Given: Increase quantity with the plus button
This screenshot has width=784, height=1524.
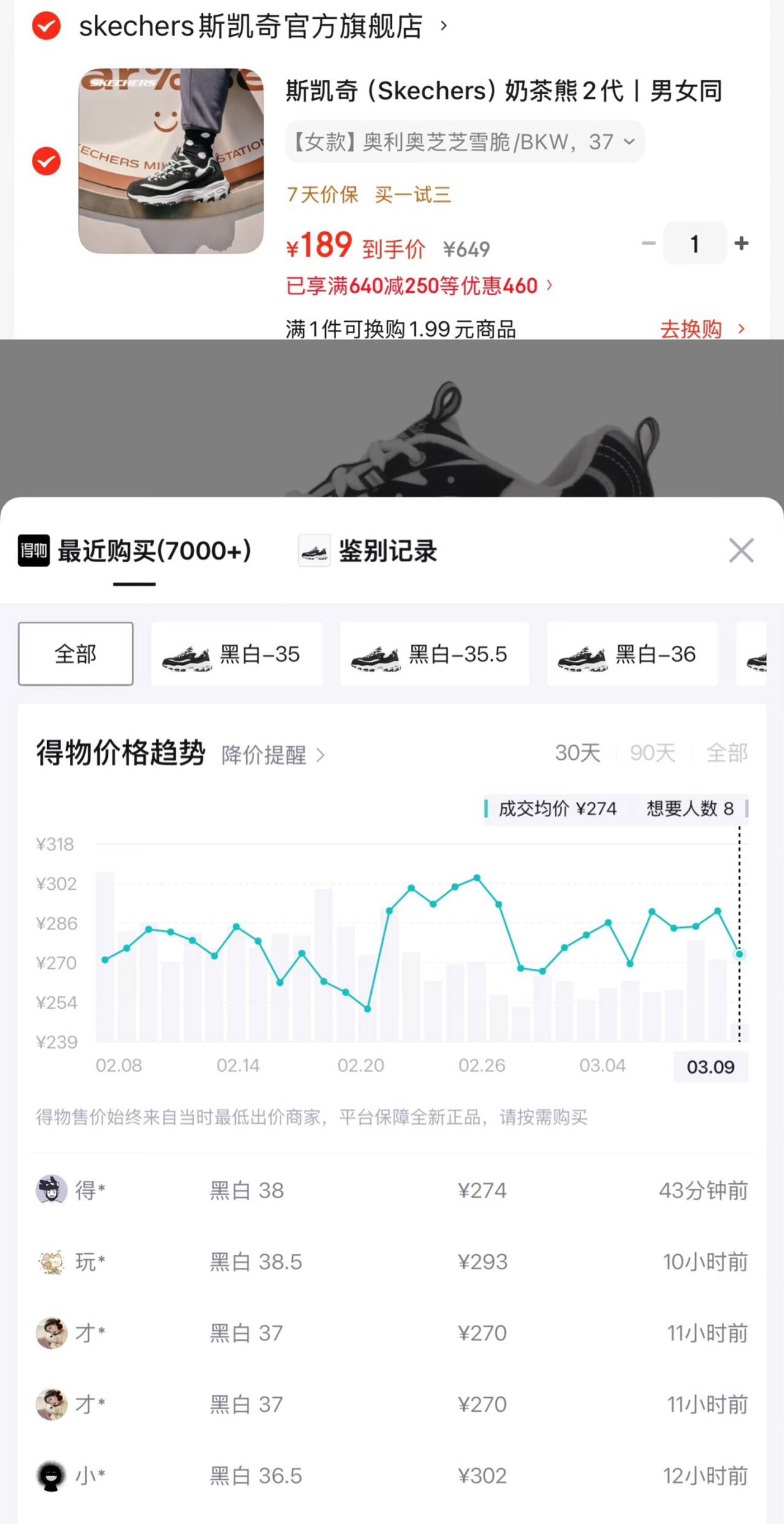Looking at the screenshot, I should click(741, 243).
